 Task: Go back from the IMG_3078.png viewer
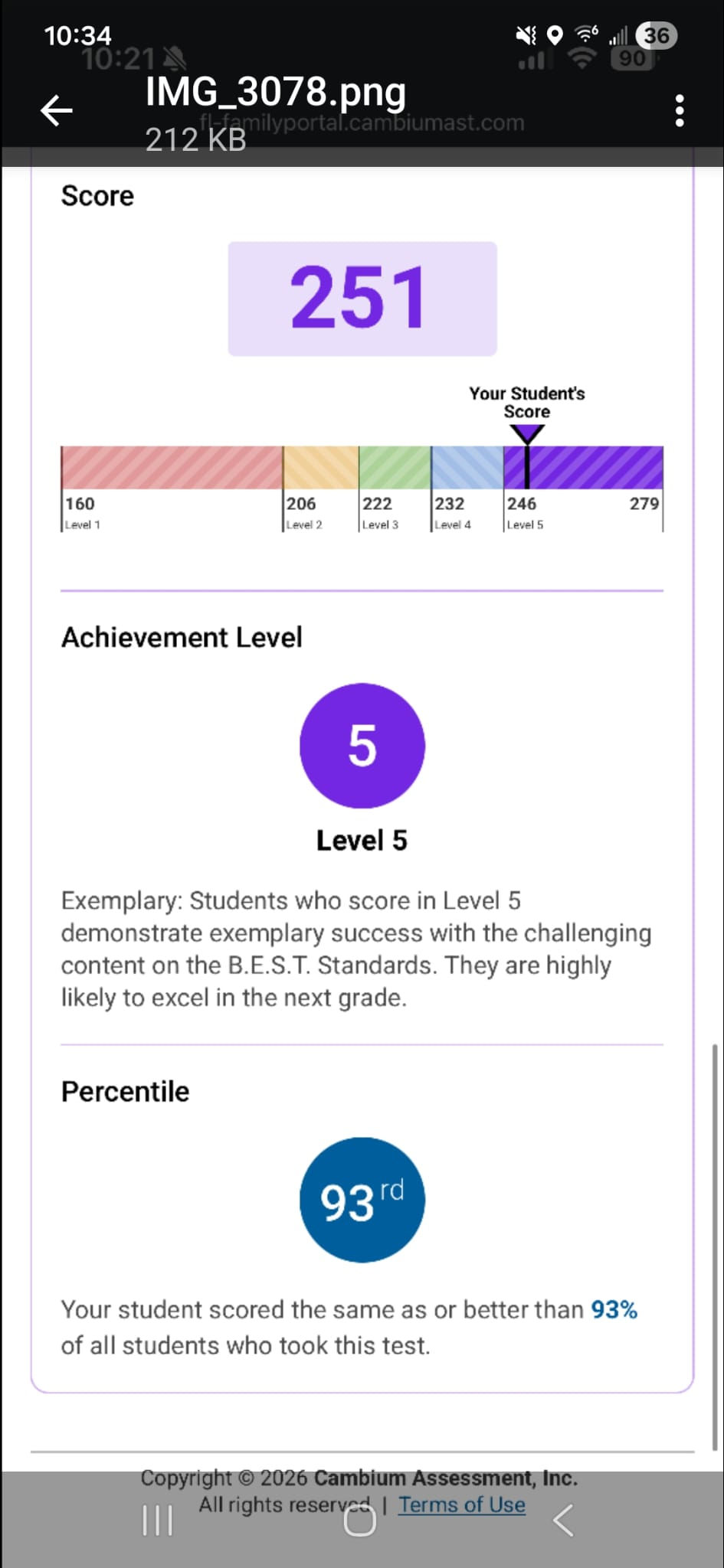[x=57, y=110]
